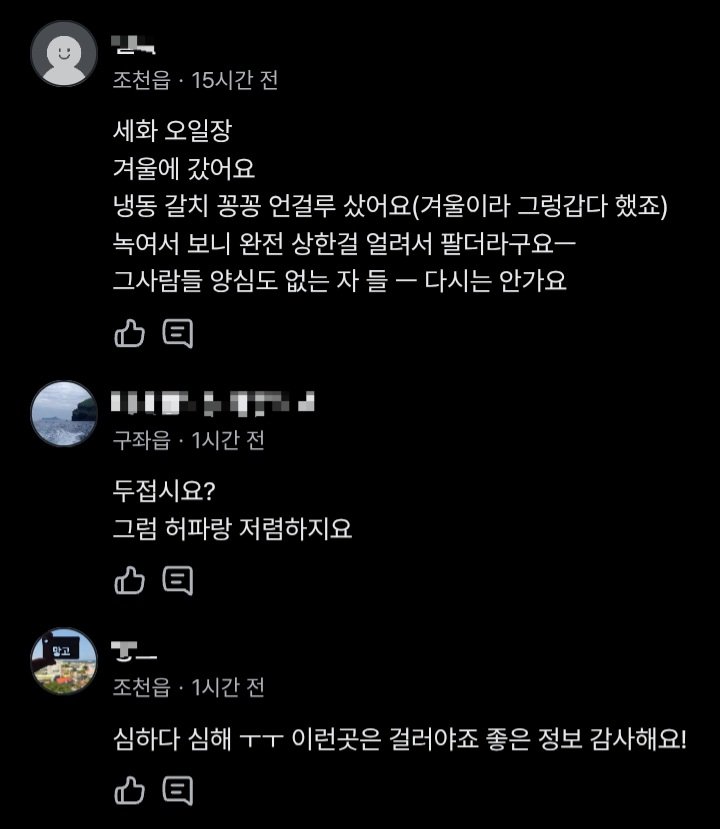The image size is (720, 829).
Task: Reply to the 심하다 심해 comment
Action: coord(177,792)
